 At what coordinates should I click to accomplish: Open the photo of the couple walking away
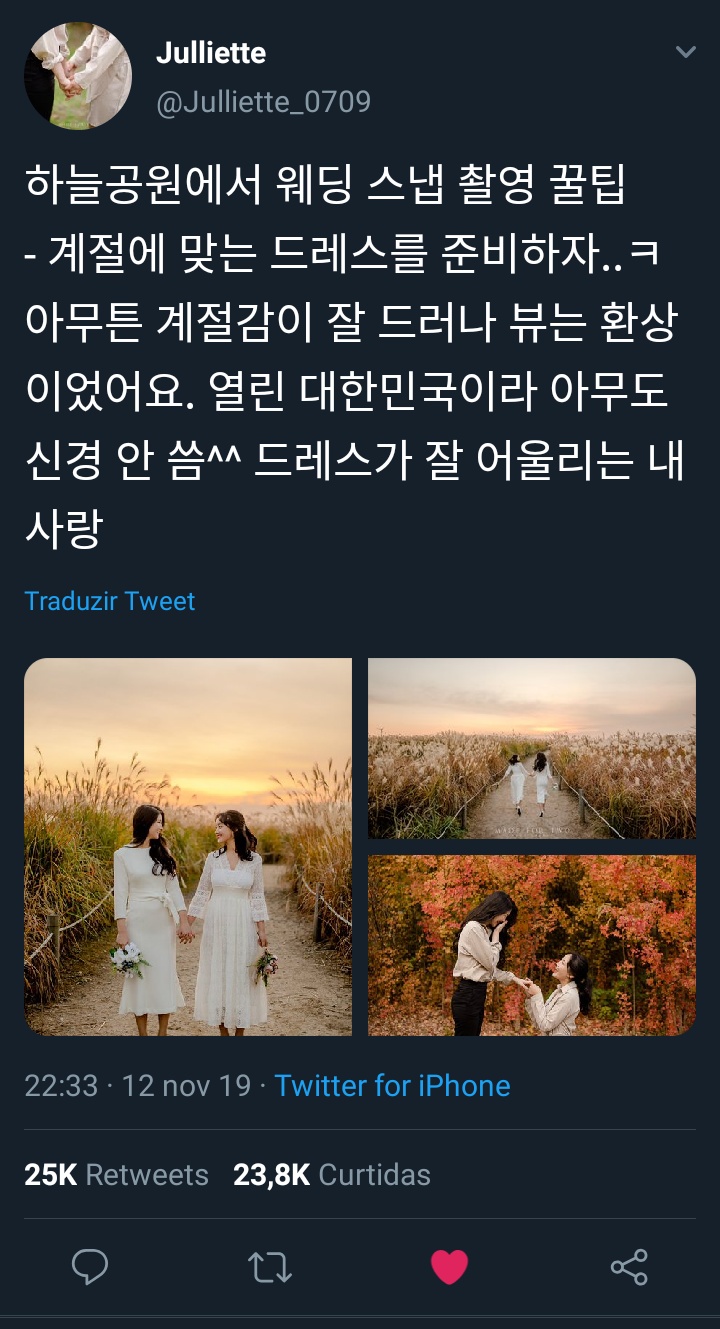coord(531,748)
